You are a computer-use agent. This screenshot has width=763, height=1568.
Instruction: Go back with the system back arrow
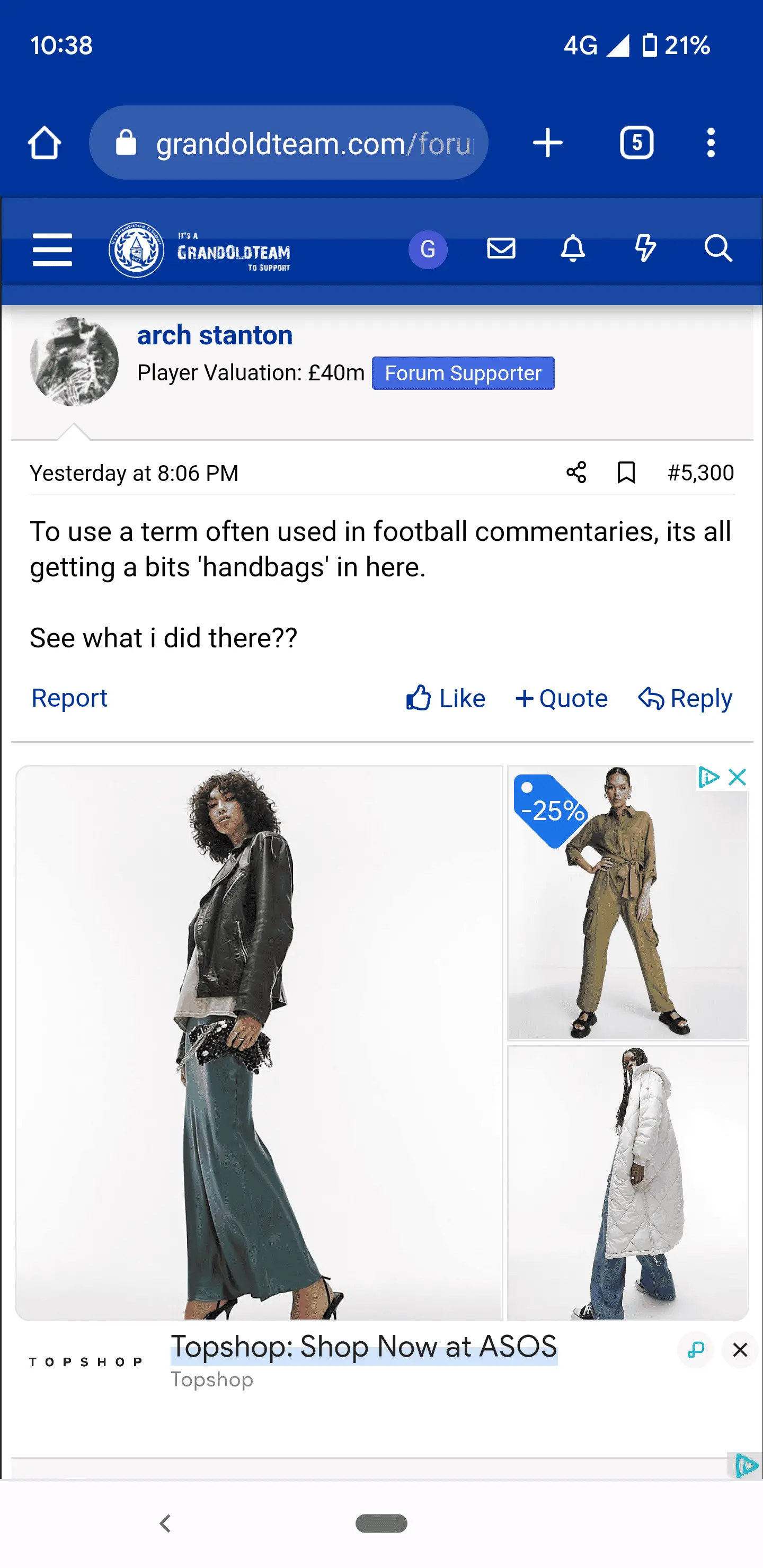(165, 1524)
